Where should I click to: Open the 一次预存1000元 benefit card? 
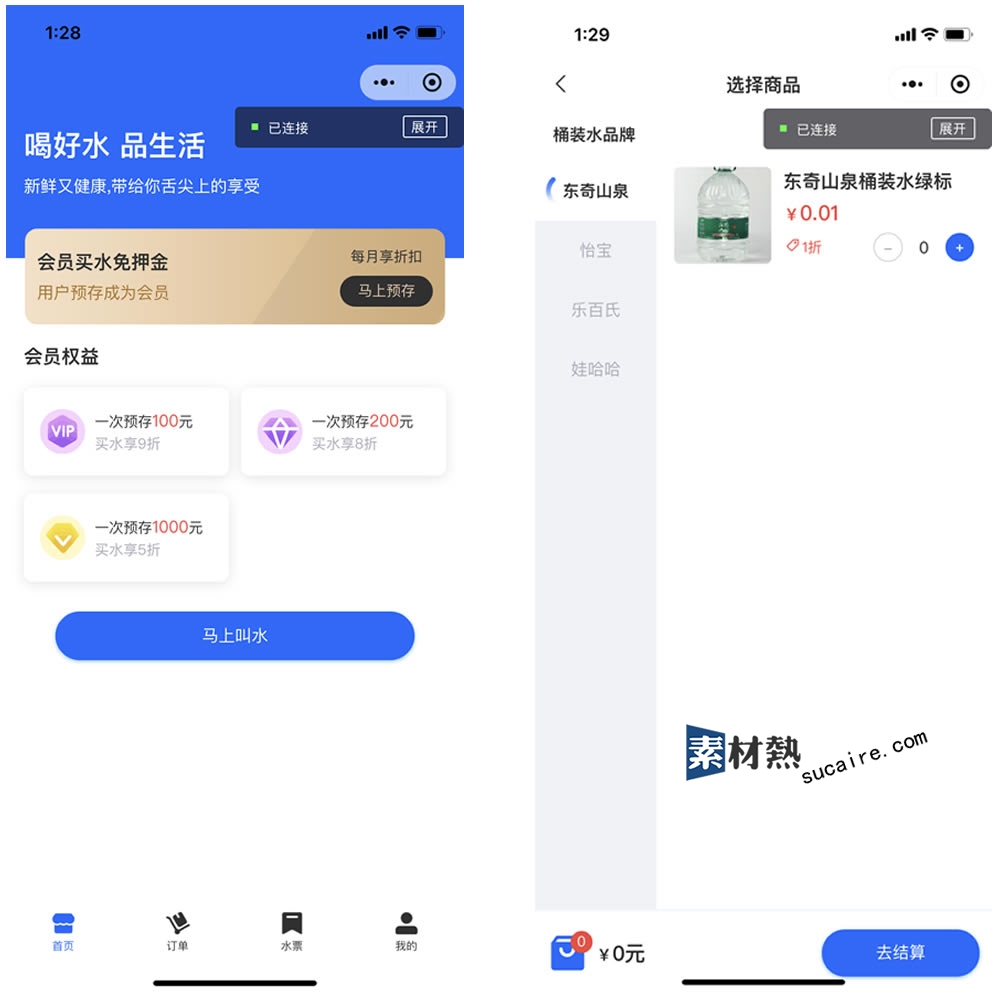[126, 537]
